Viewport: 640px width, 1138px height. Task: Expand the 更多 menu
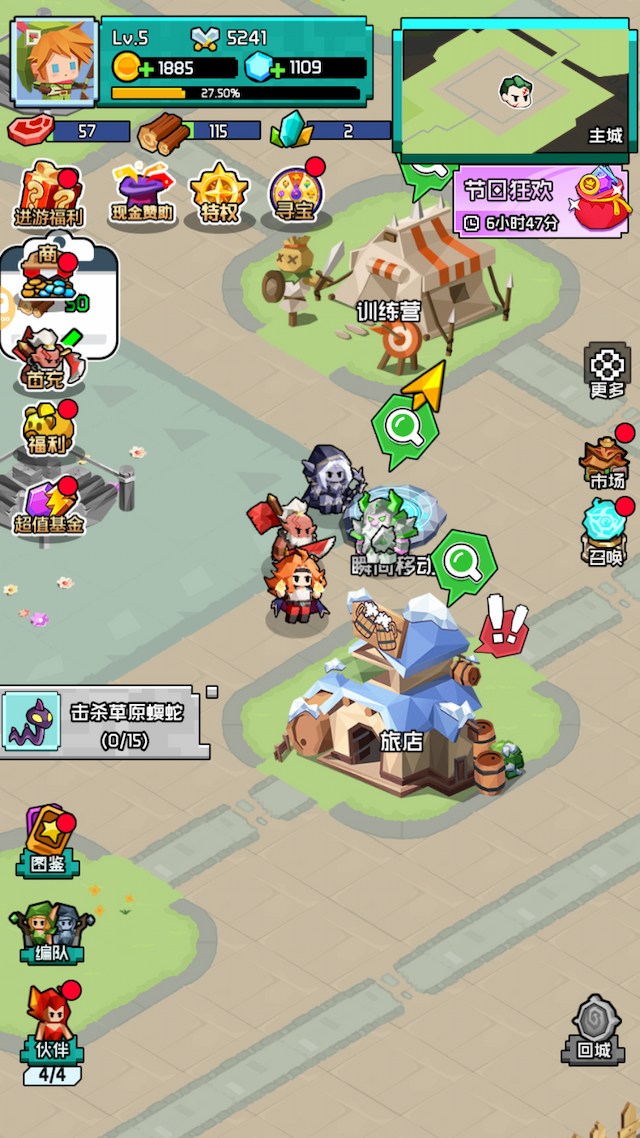coord(607,370)
